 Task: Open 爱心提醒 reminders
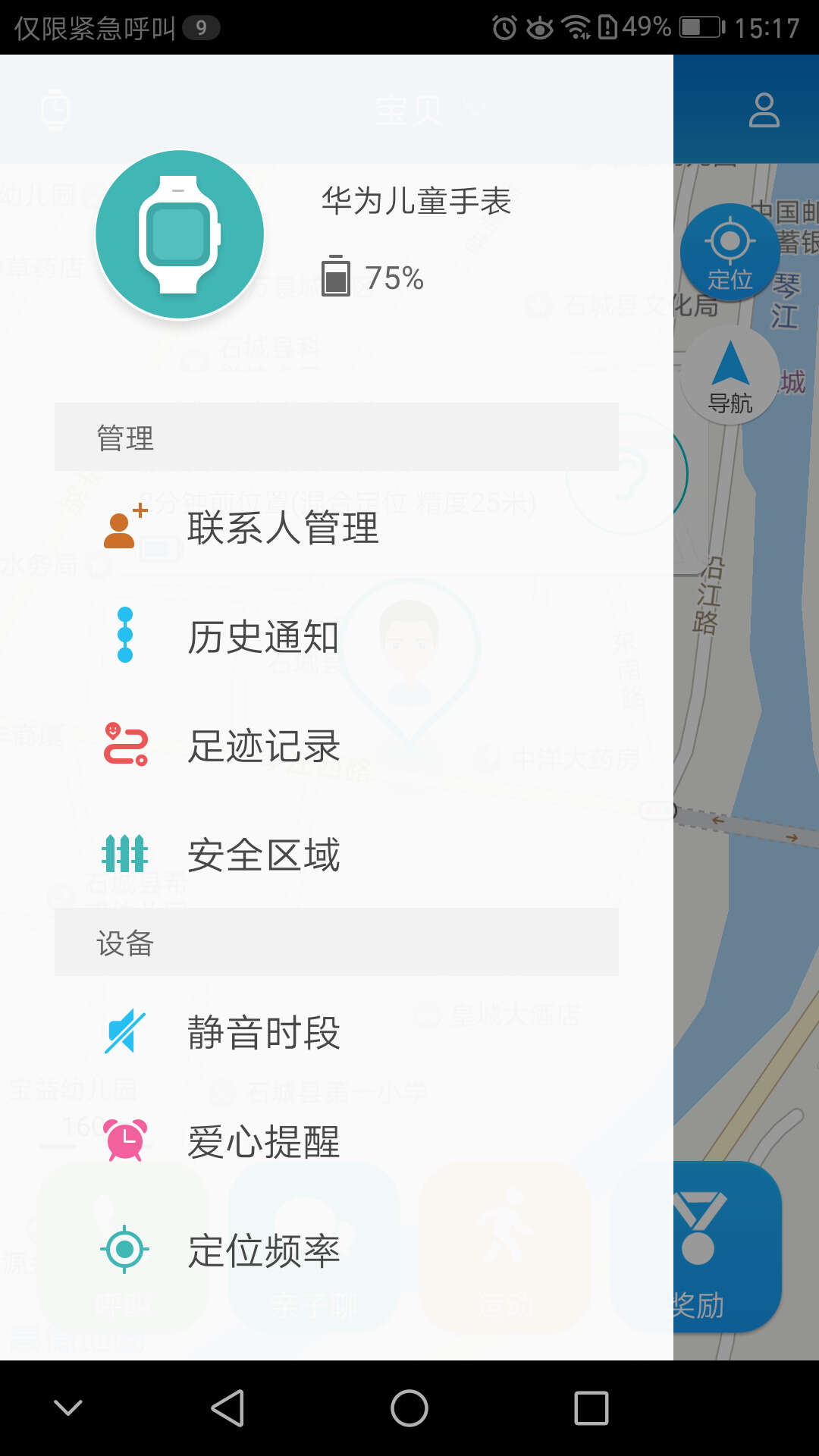click(x=337, y=1142)
